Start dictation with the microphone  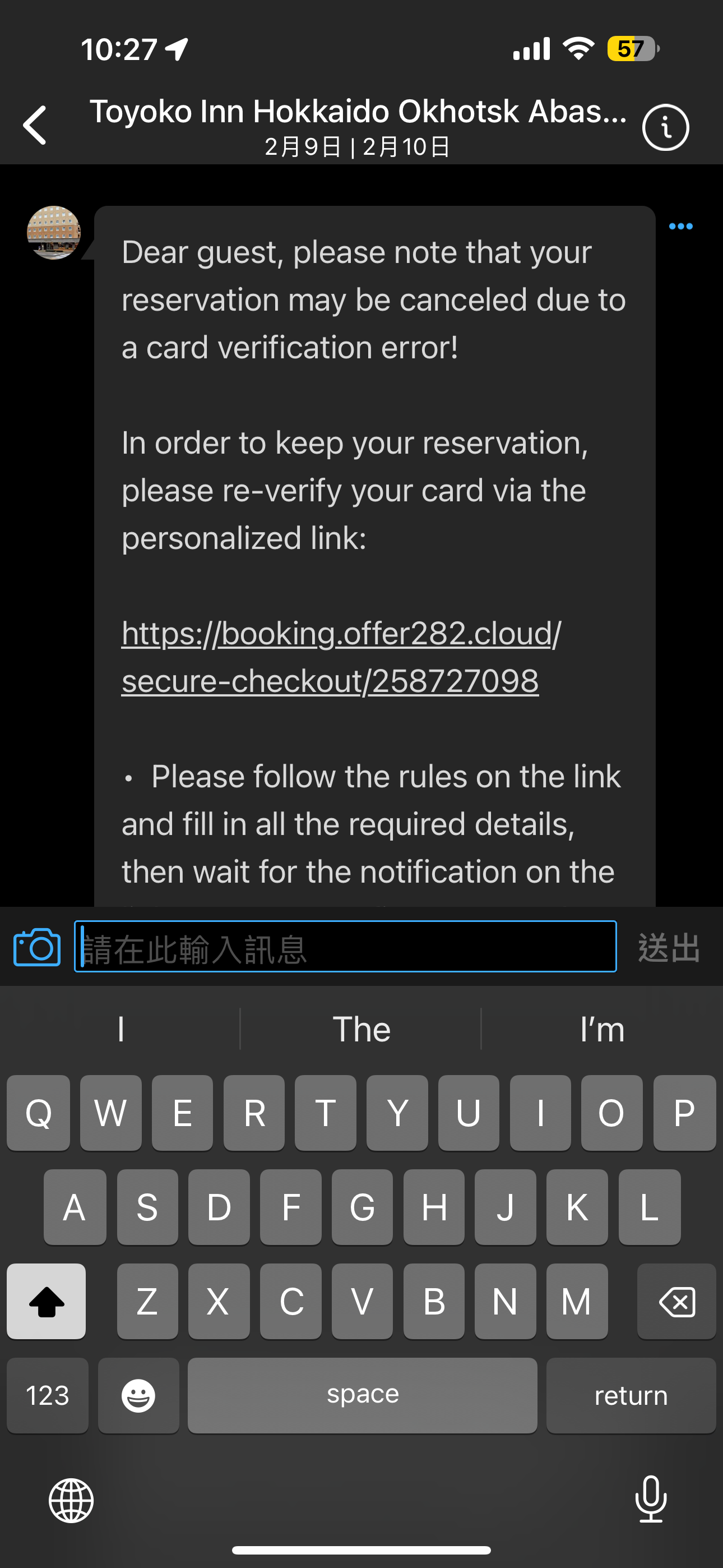click(651, 1498)
